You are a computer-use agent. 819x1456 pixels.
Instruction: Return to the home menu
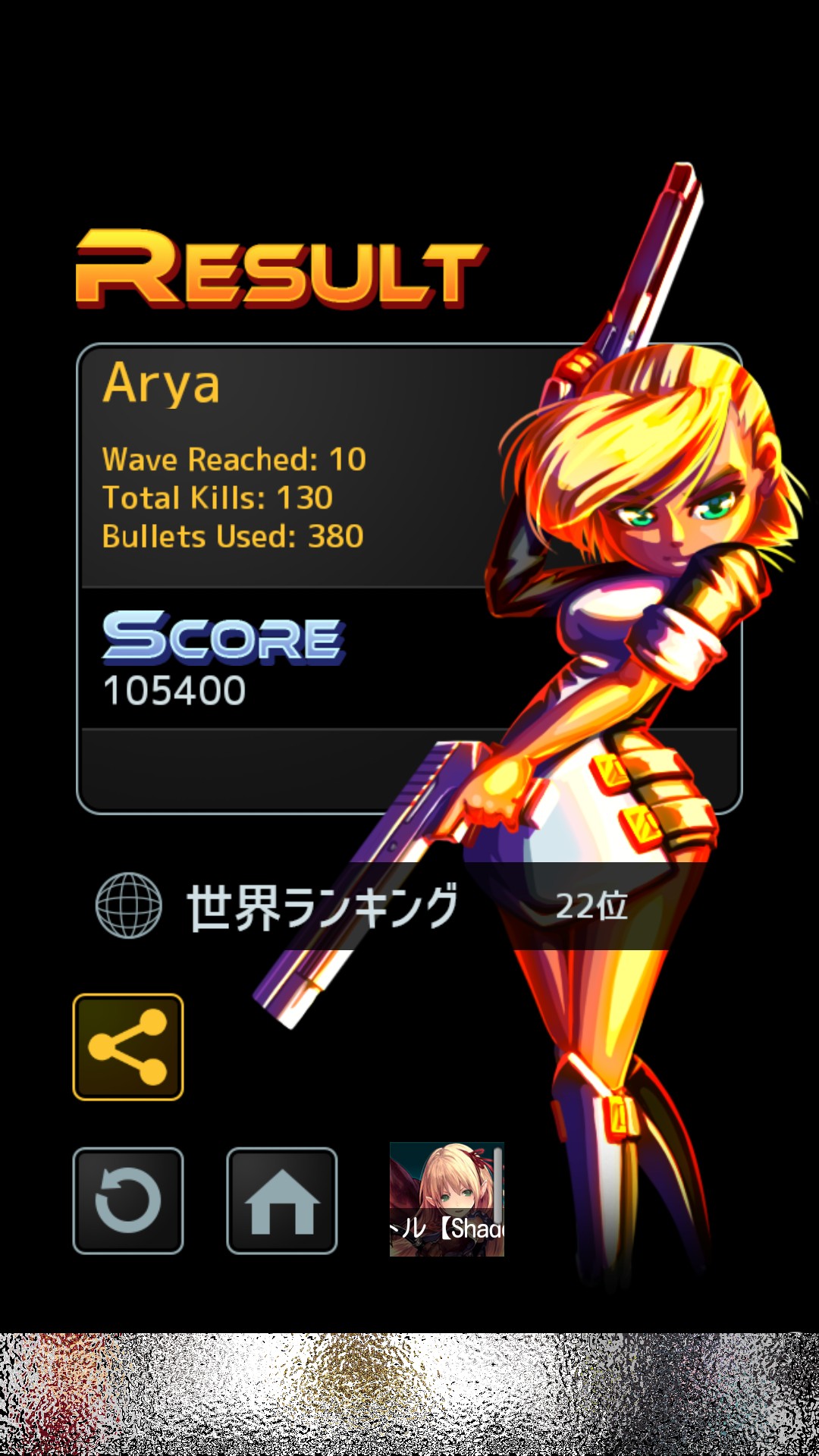[x=282, y=1200]
